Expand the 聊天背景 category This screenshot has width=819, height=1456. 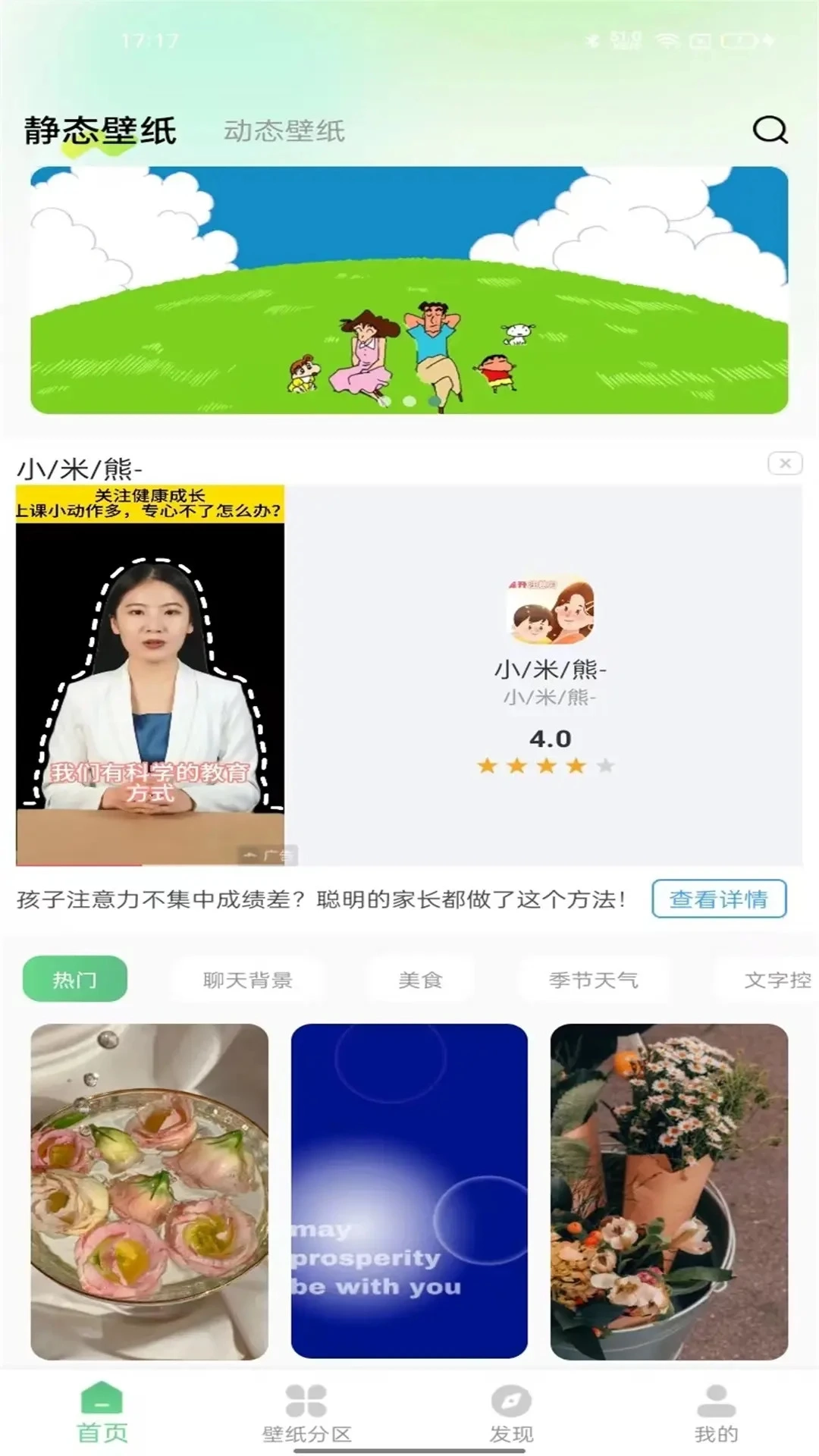click(x=250, y=978)
